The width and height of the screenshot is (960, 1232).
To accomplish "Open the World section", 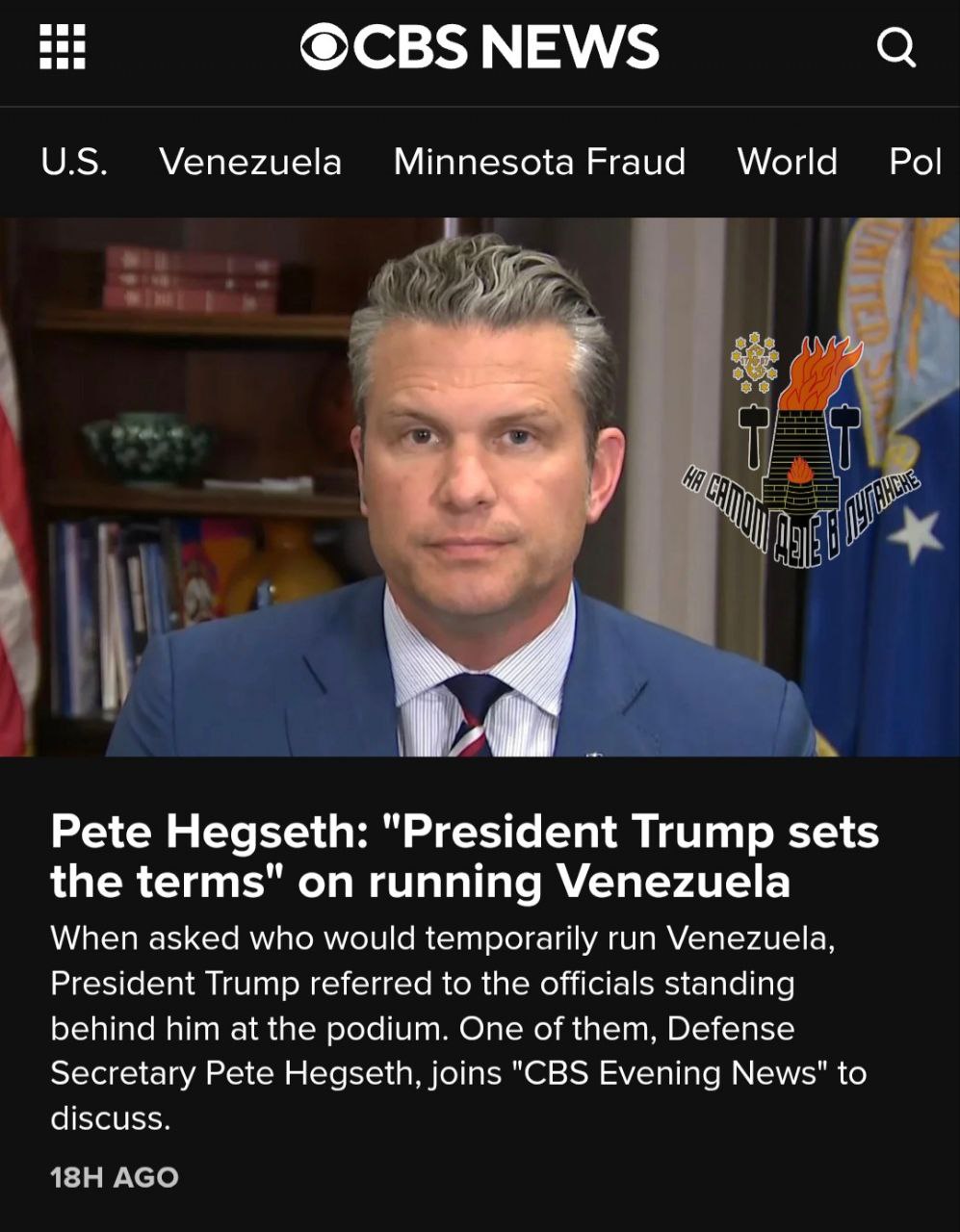I will pos(787,162).
